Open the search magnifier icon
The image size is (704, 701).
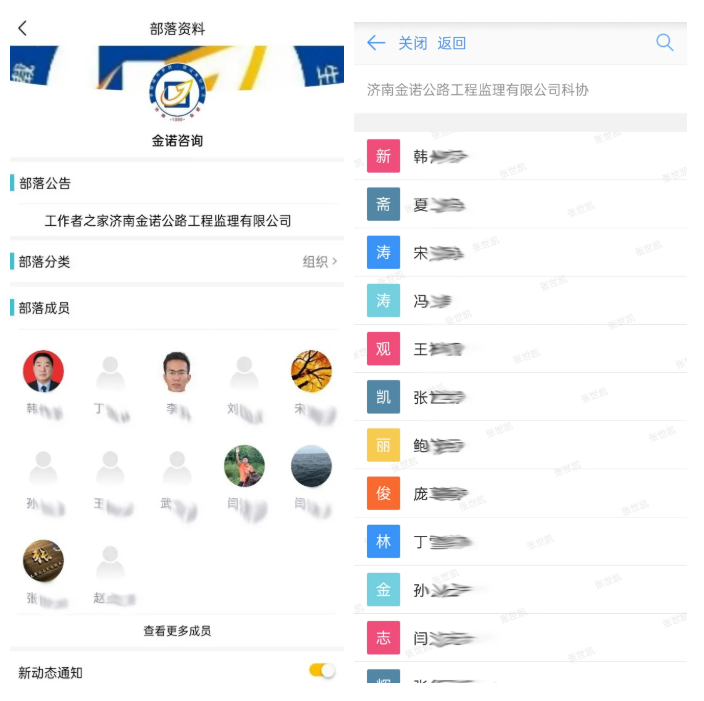(664, 42)
